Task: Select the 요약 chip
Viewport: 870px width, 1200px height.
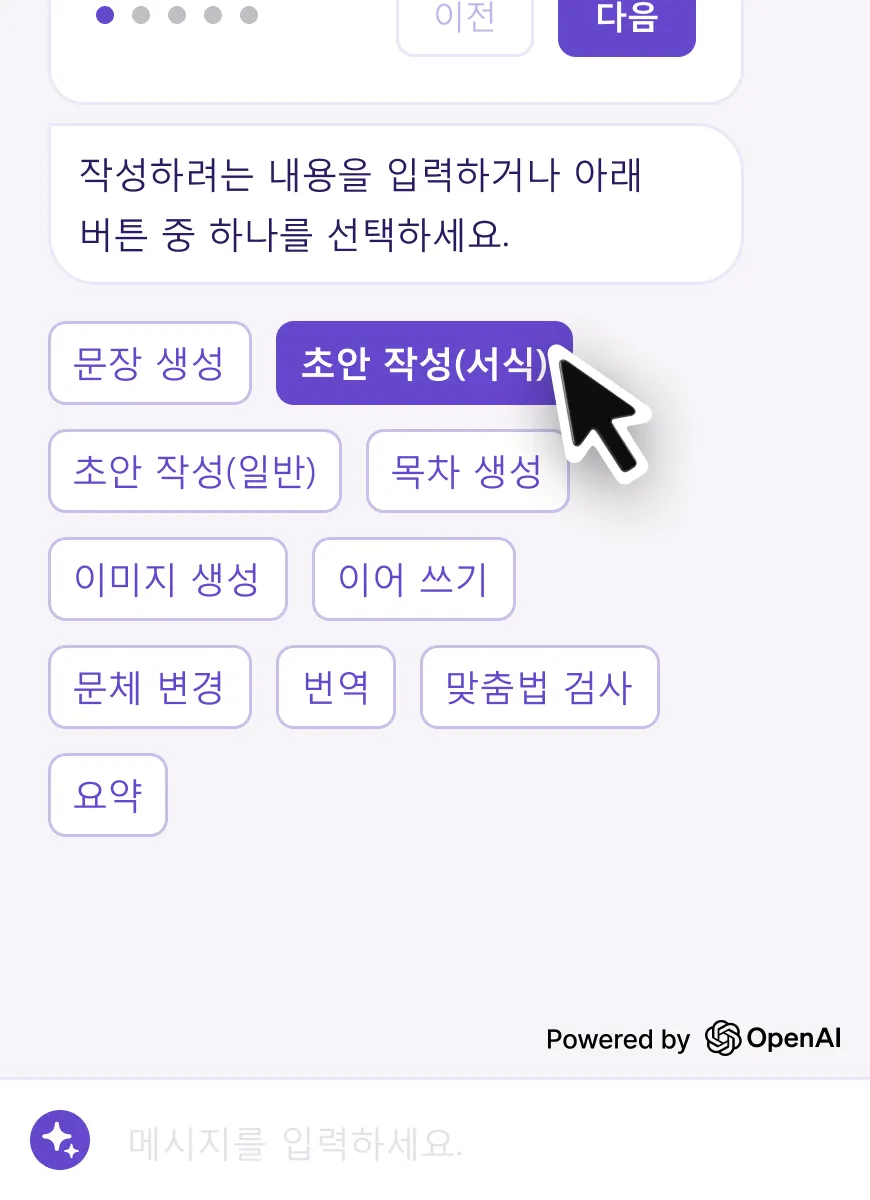Action: 107,795
